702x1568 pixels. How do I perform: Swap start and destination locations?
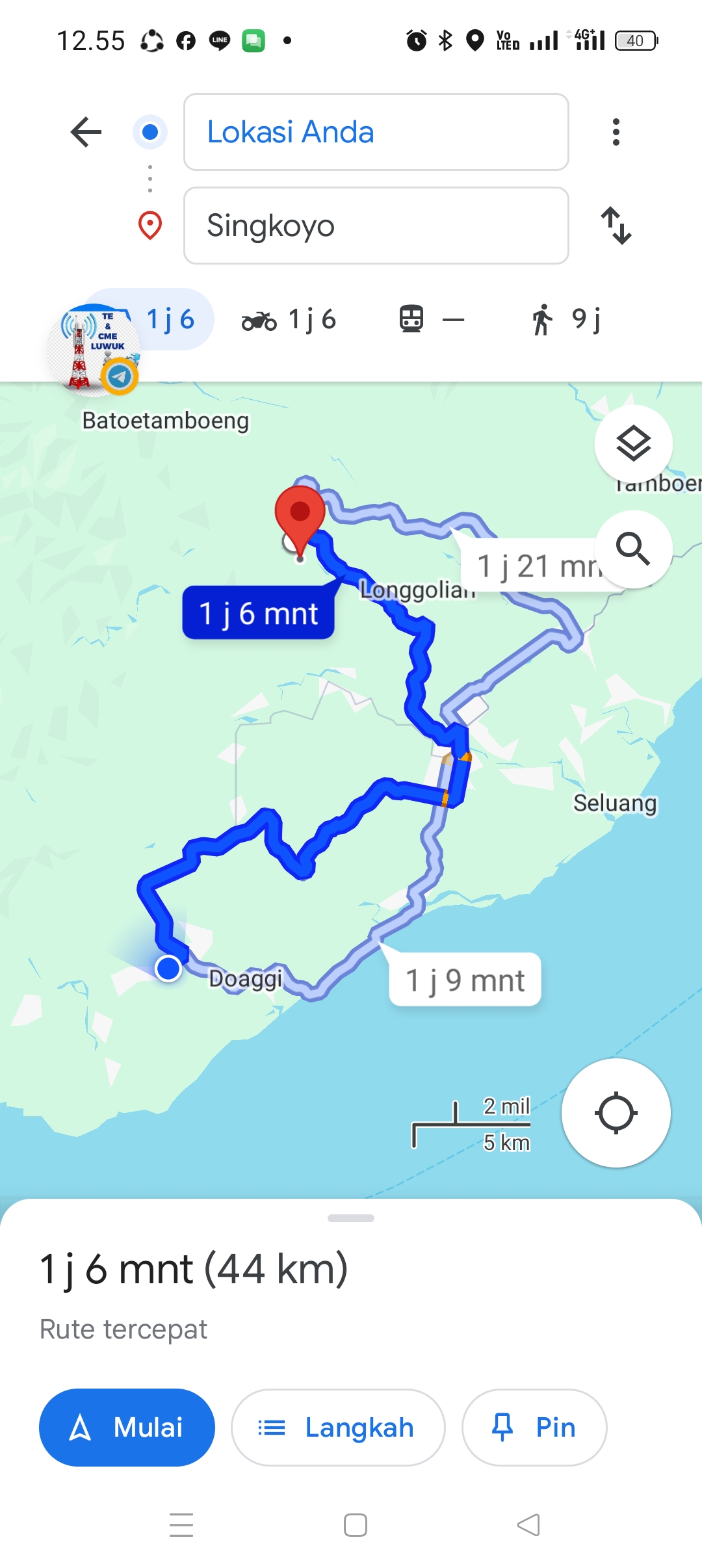tap(616, 226)
